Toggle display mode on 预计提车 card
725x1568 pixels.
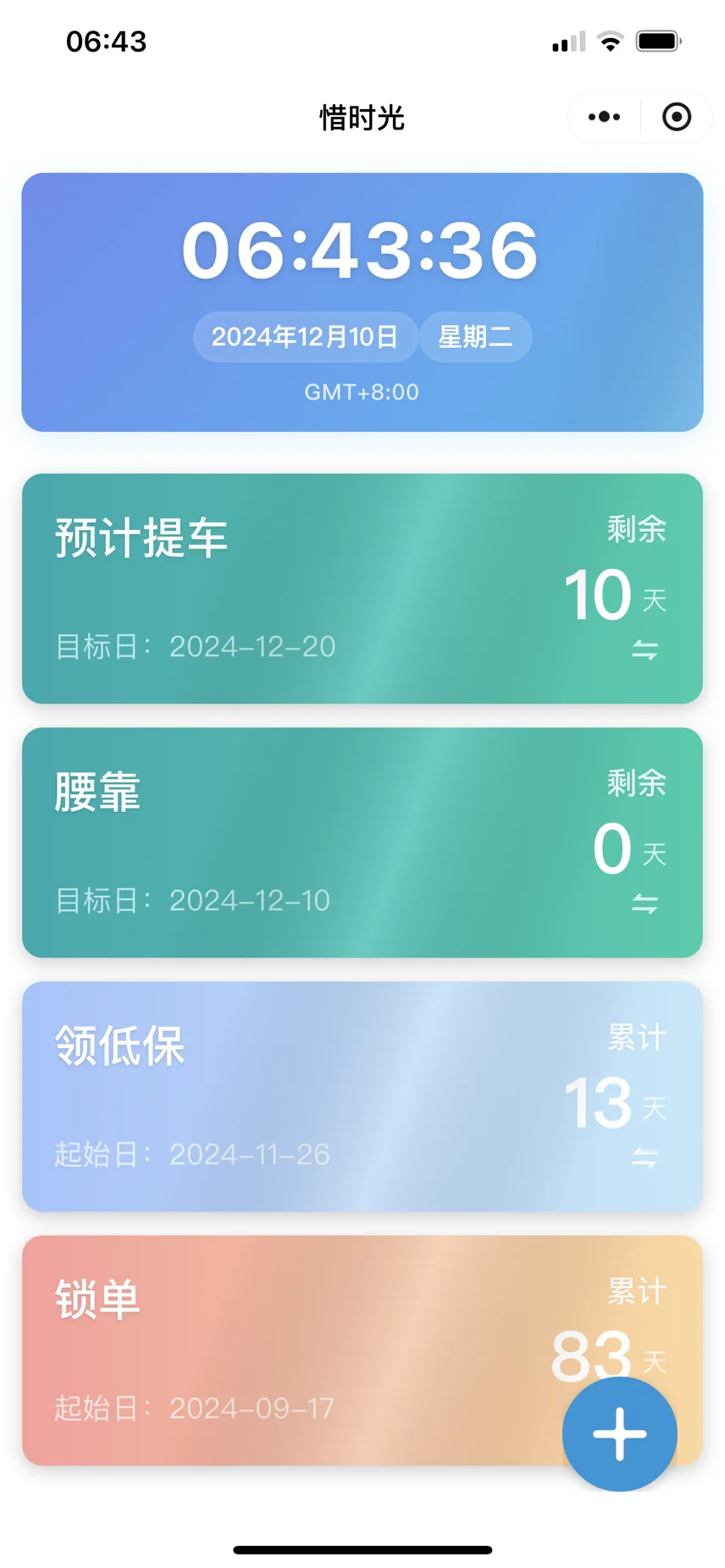(645, 650)
